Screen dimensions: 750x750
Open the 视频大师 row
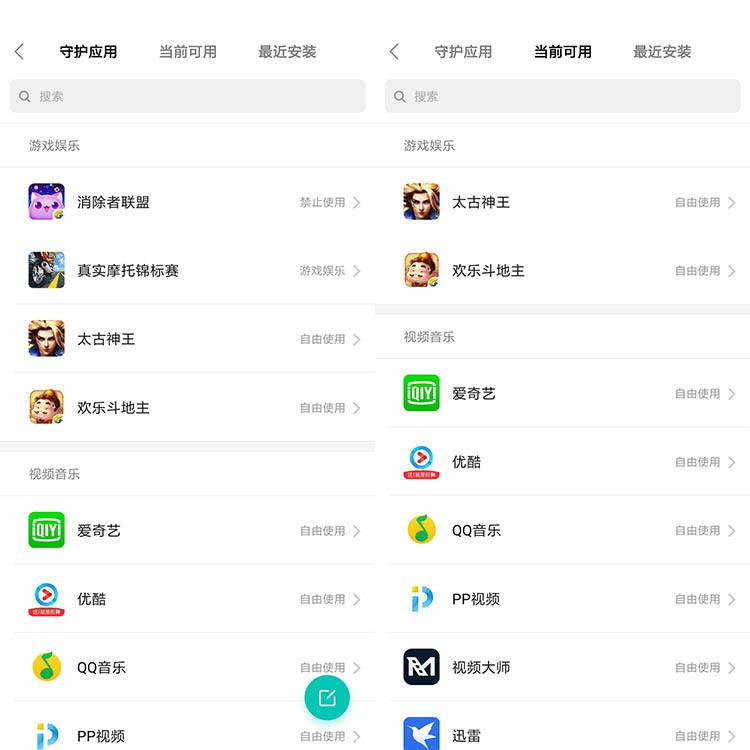[565, 667]
